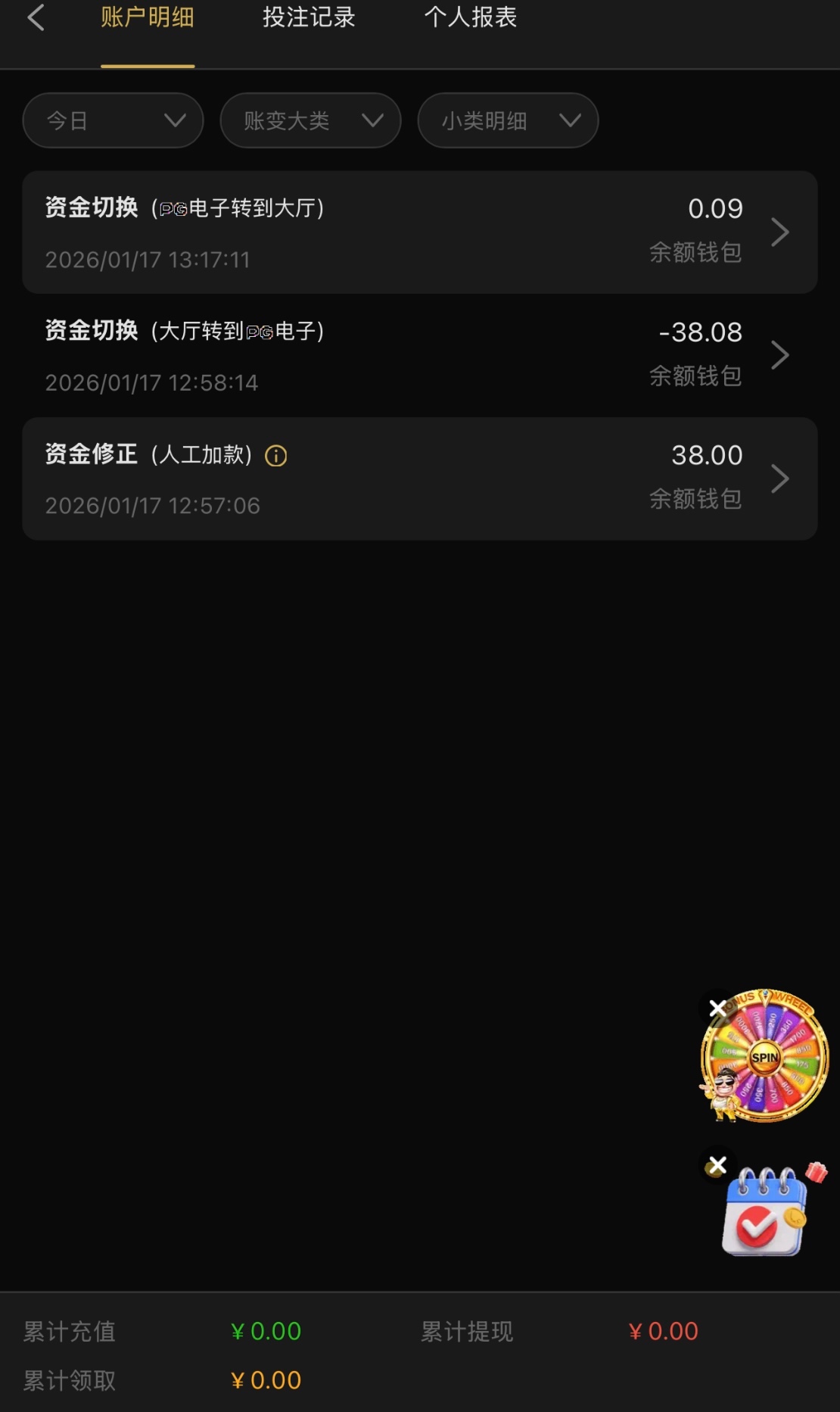Open the 0.09 PG电子转到大厅 record
This screenshot has width=840, height=1412.
419,232
